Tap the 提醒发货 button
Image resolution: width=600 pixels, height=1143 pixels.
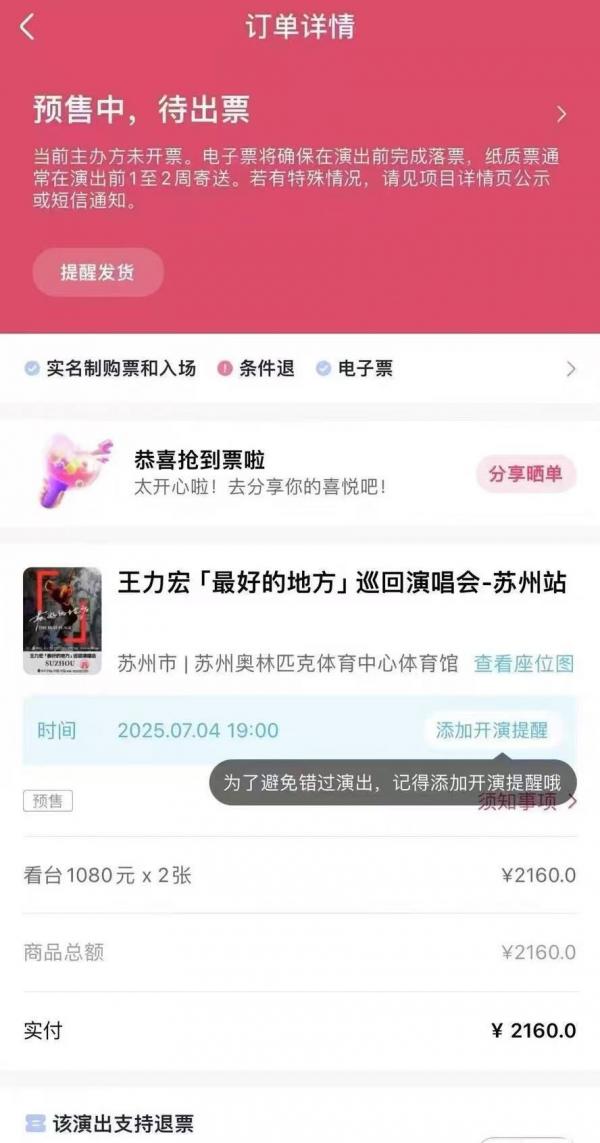[x=98, y=273]
